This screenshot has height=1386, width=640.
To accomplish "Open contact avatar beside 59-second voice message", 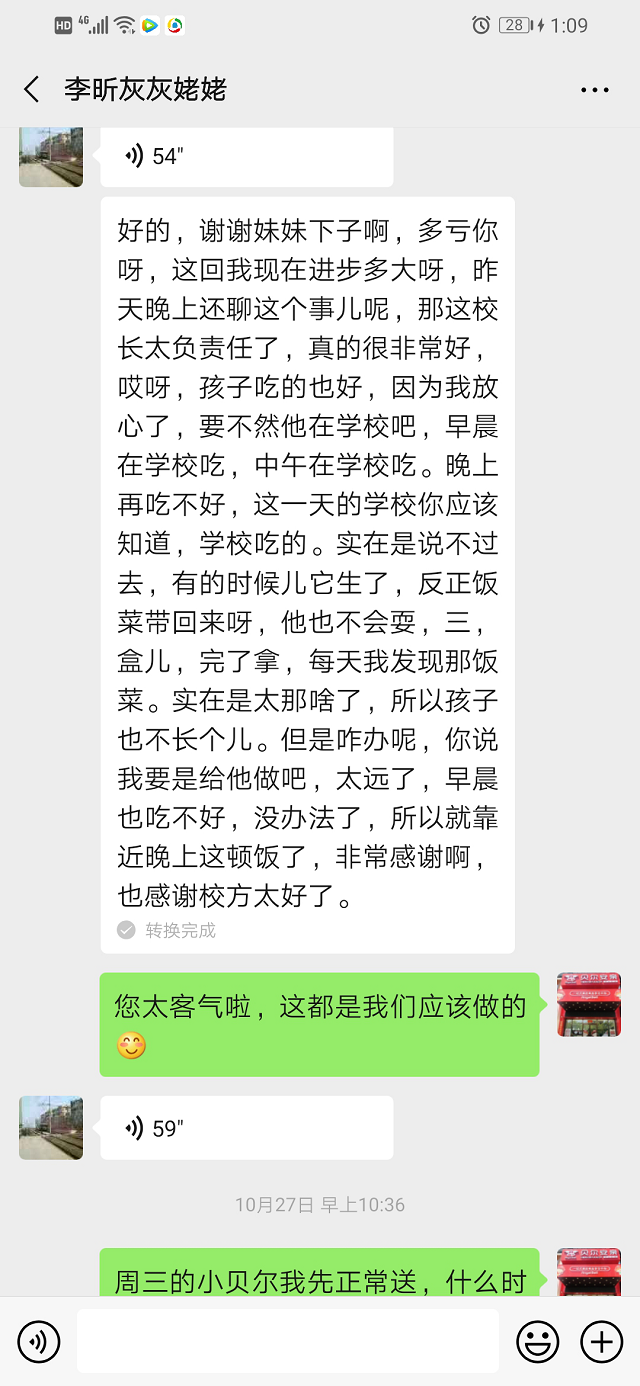I will click(x=51, y=1128).
